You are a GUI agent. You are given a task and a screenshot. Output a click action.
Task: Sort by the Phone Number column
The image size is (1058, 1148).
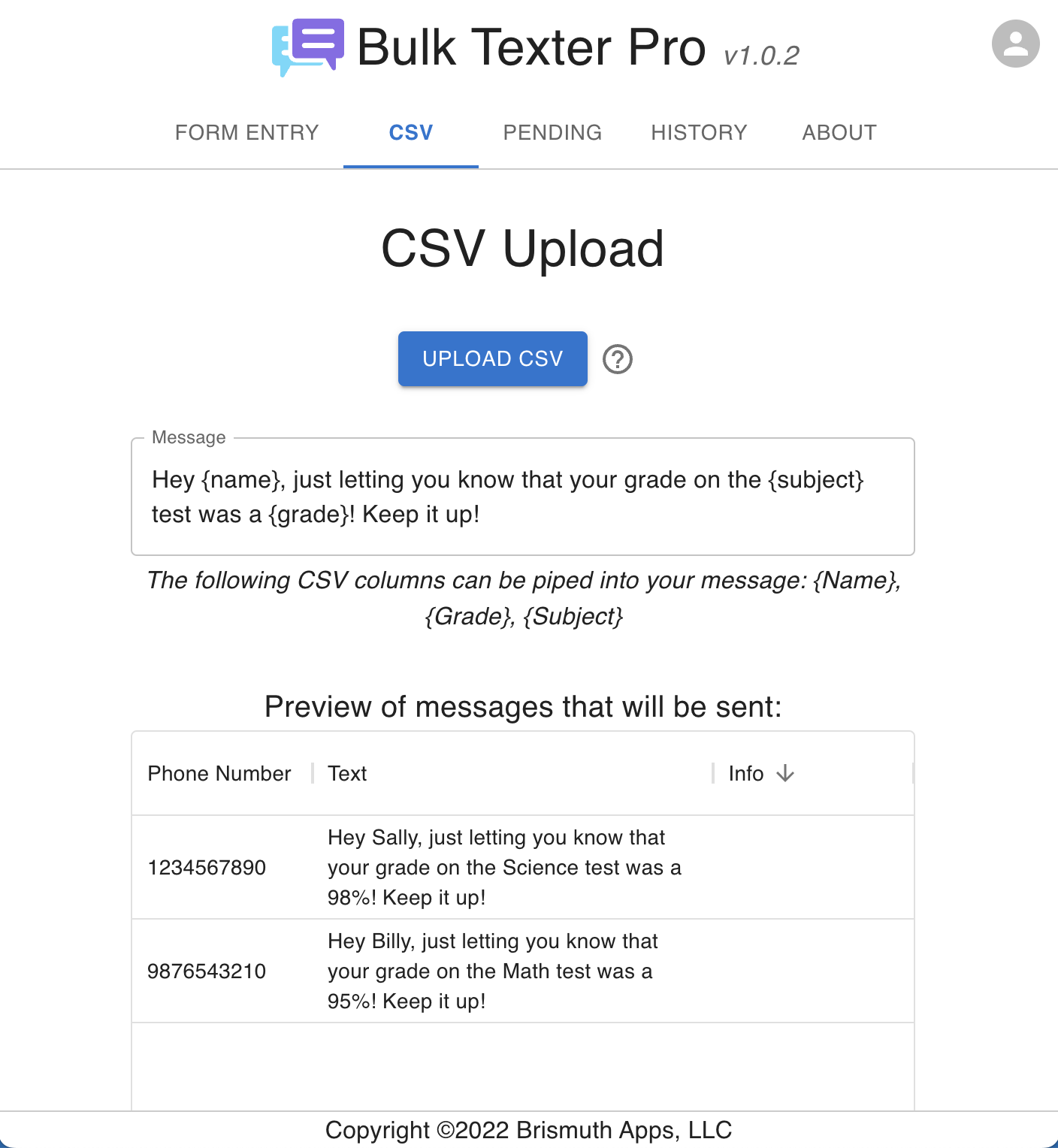click(x=219, y=773)
